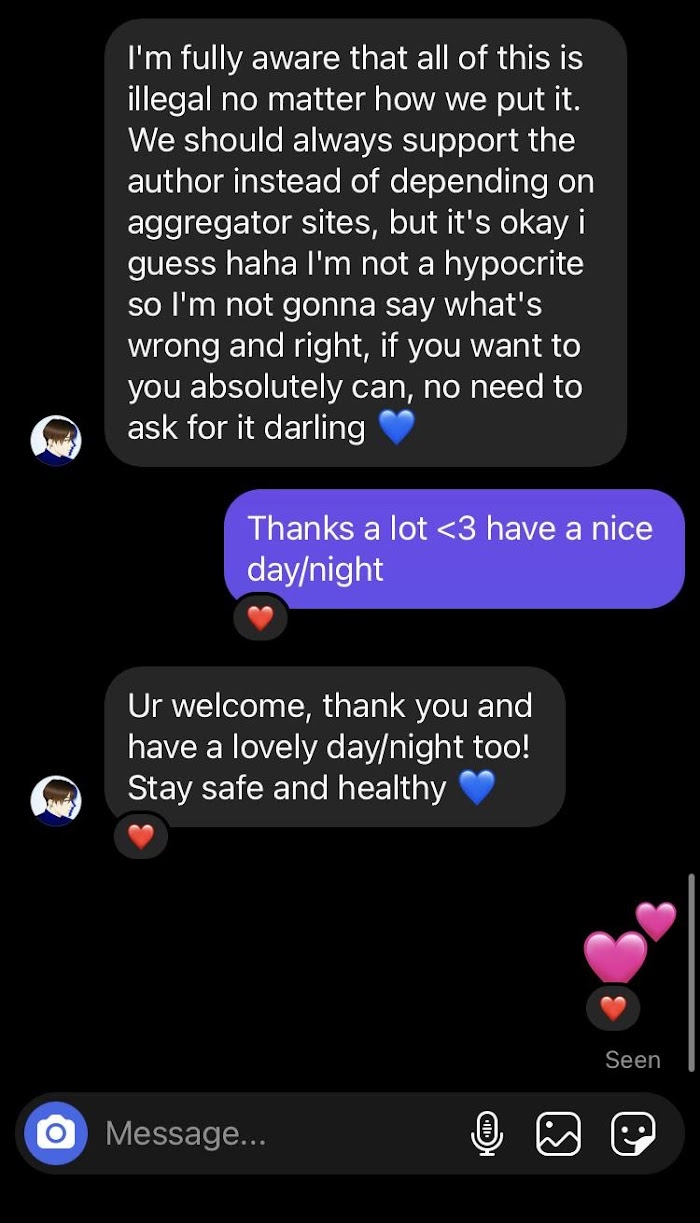The height and width of the screenshot is (1223, 700).
Task: Open sender's avatar beside the long message
Action: pyautogui.click(x=56, y=441)
